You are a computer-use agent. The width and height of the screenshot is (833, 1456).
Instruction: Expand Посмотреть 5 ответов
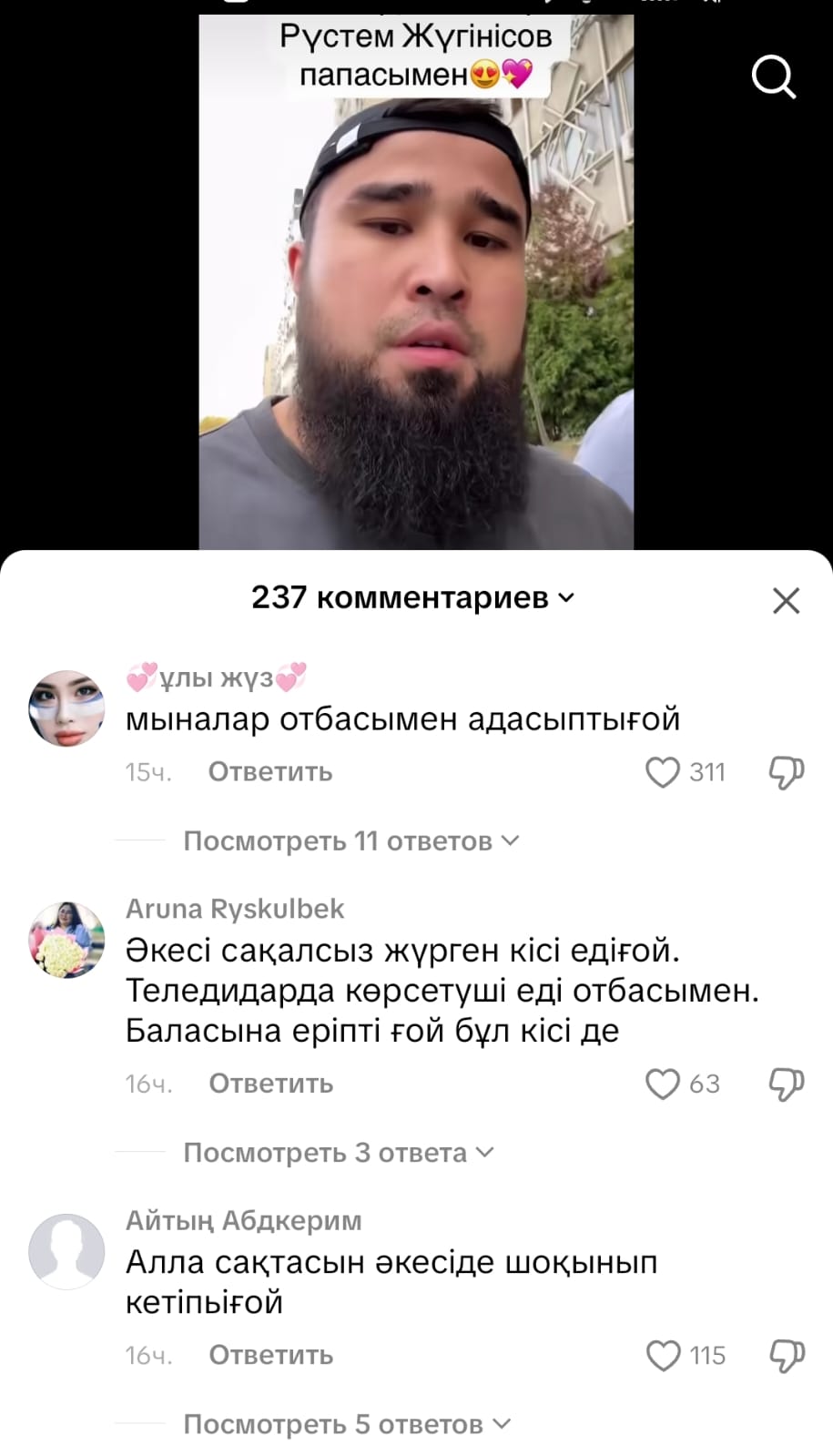(x=346, y=1424)
